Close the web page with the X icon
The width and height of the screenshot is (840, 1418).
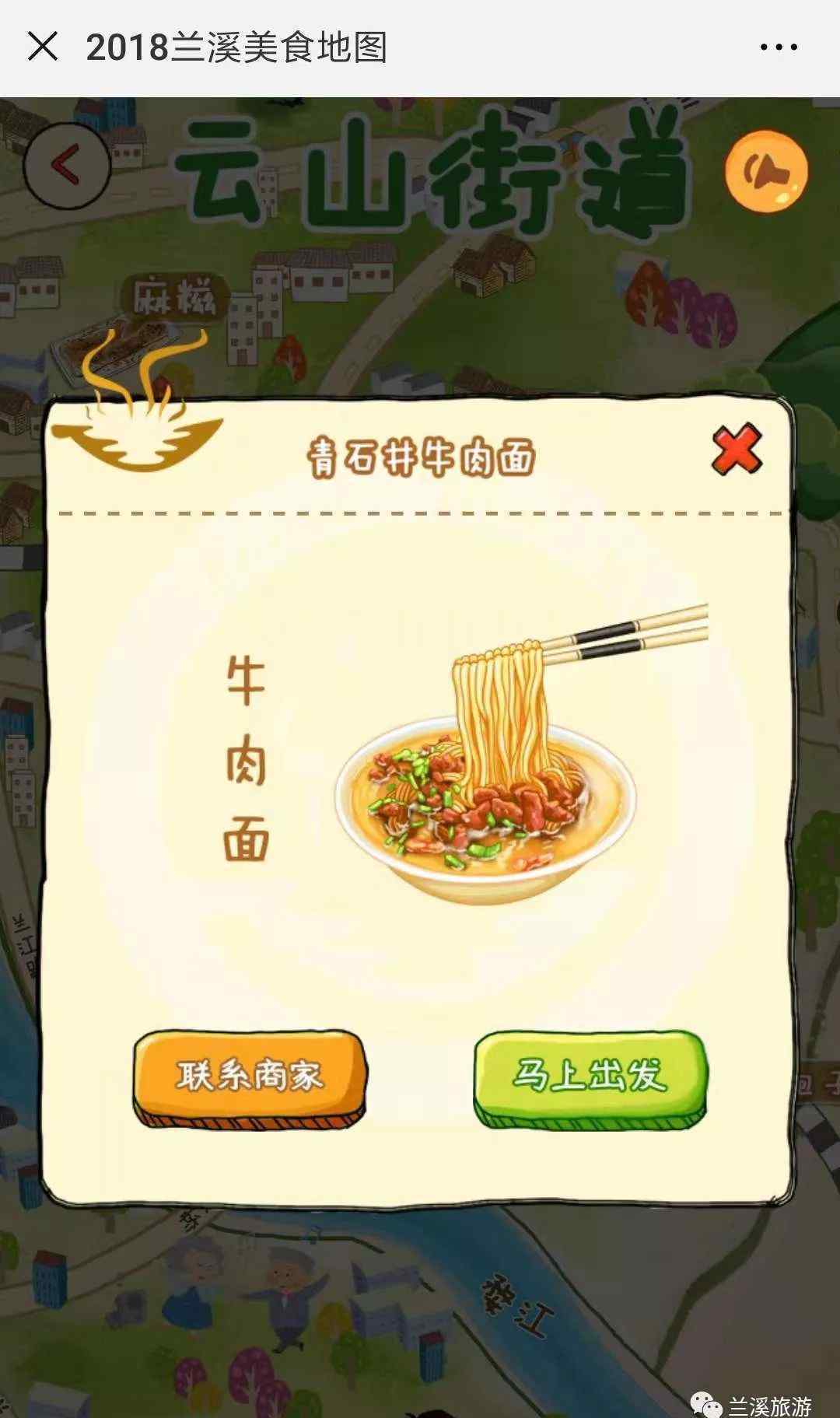point(43,47)
